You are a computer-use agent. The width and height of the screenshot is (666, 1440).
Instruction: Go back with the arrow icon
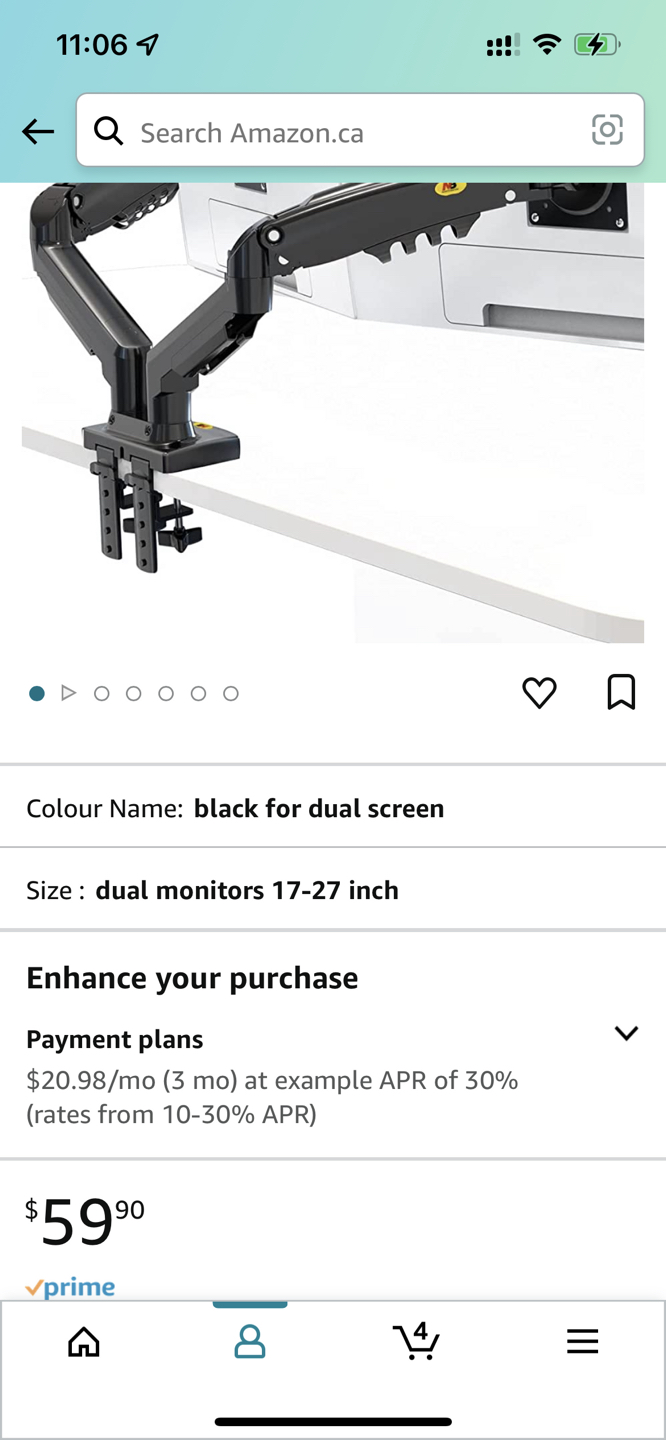click(38, 131)
